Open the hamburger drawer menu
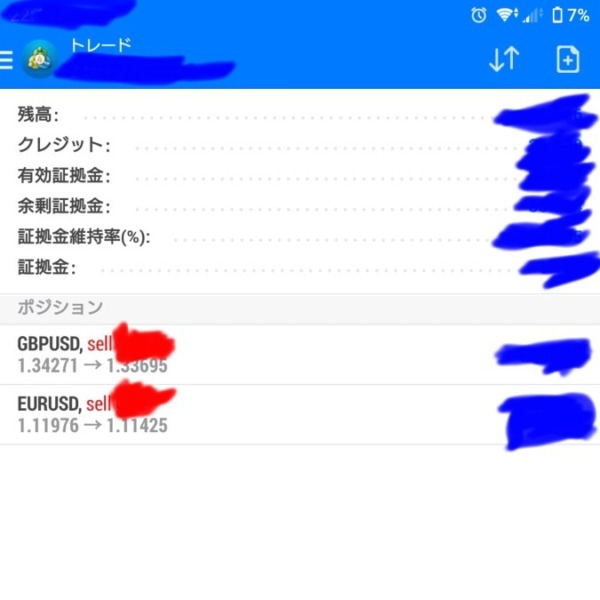This screenshot has width=600, height=600. click(7, 60)
